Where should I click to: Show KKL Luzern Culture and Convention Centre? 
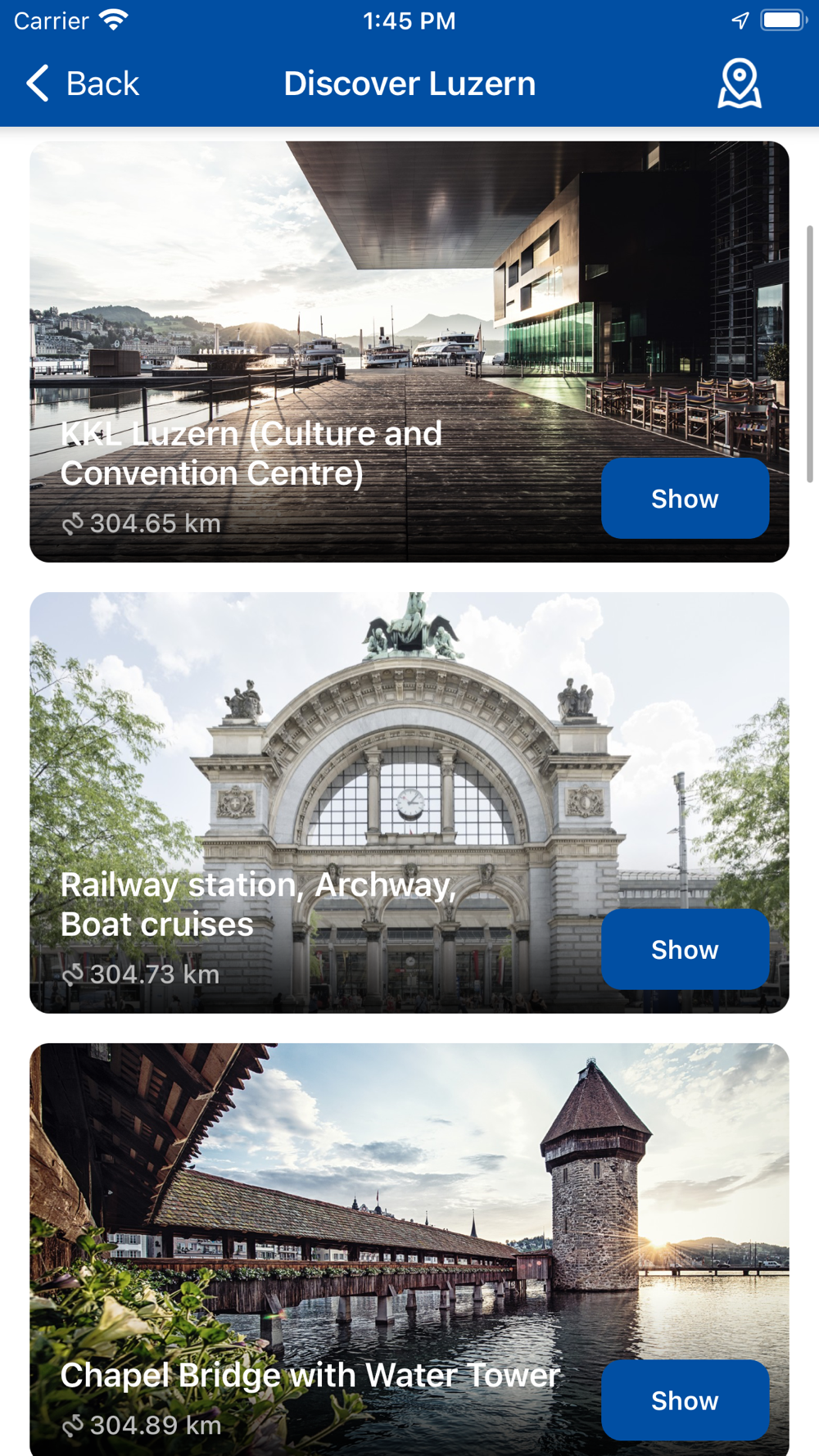tap(685, 498)
